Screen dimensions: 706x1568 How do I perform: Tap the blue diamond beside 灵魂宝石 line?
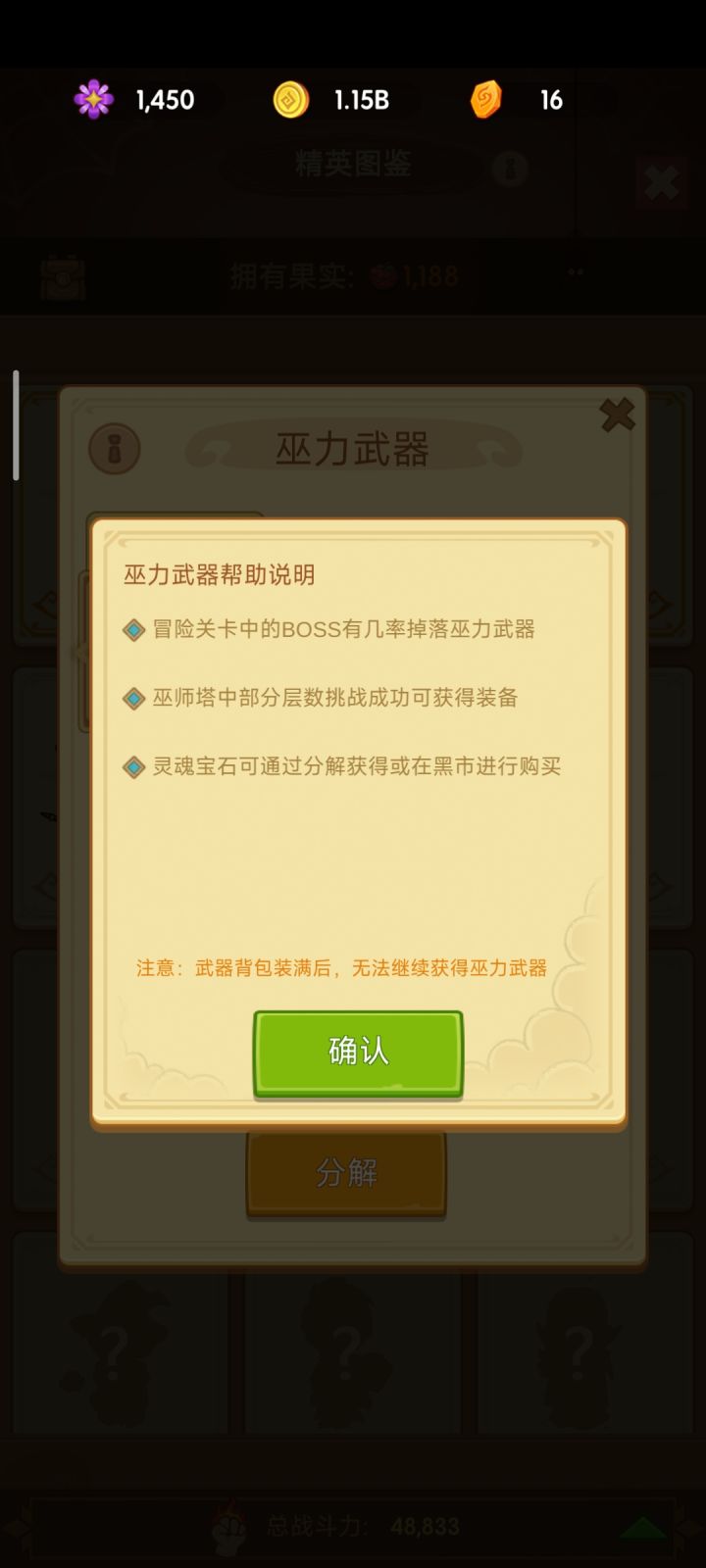[132, 768]
